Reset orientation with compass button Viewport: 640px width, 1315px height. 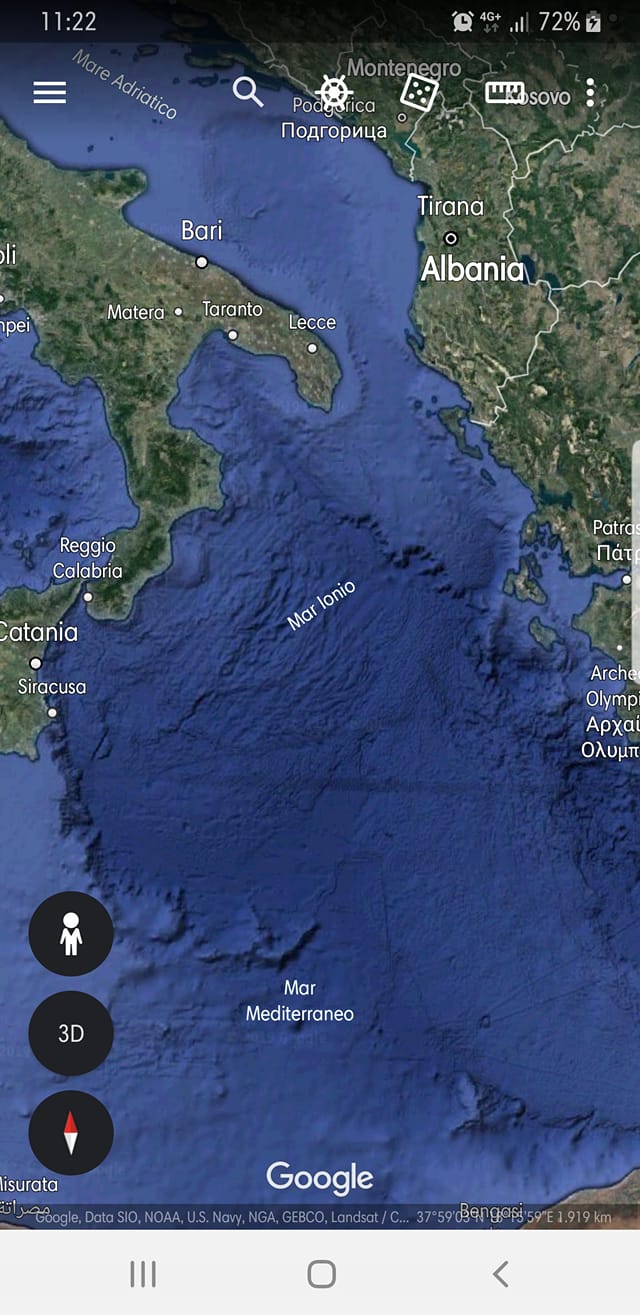pos(71,1133)
